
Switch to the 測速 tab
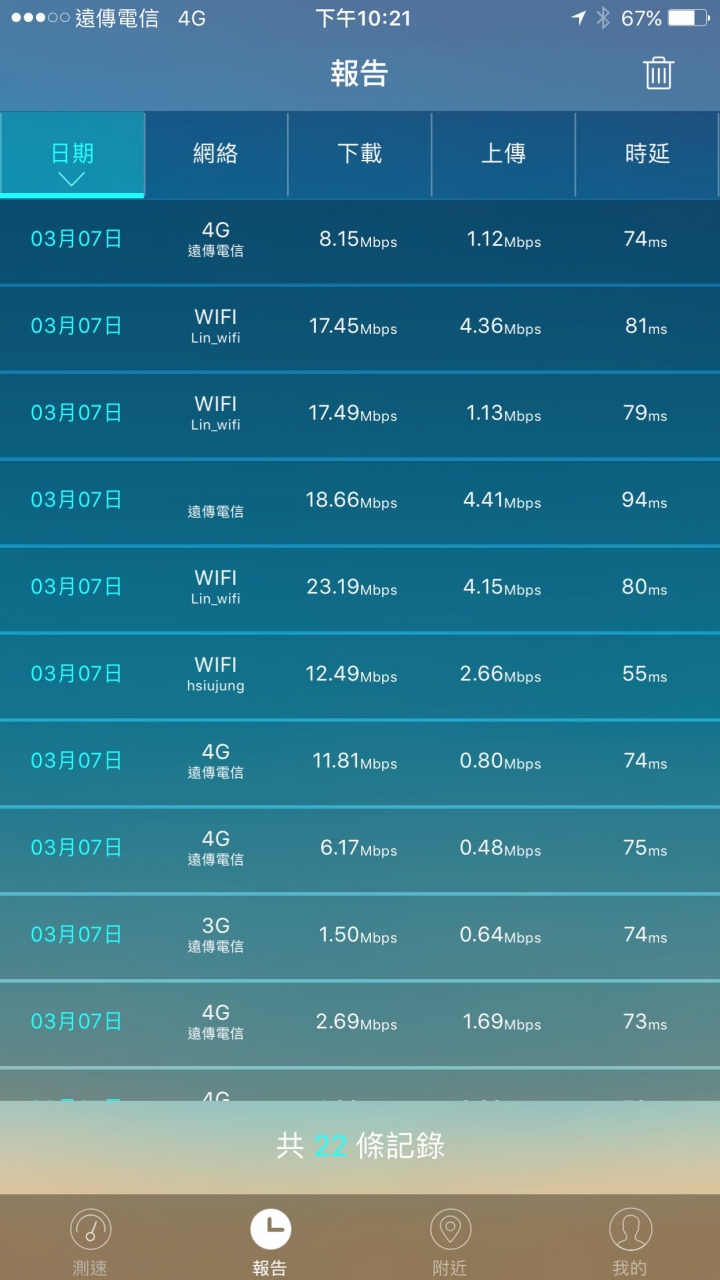[90, 1240]
